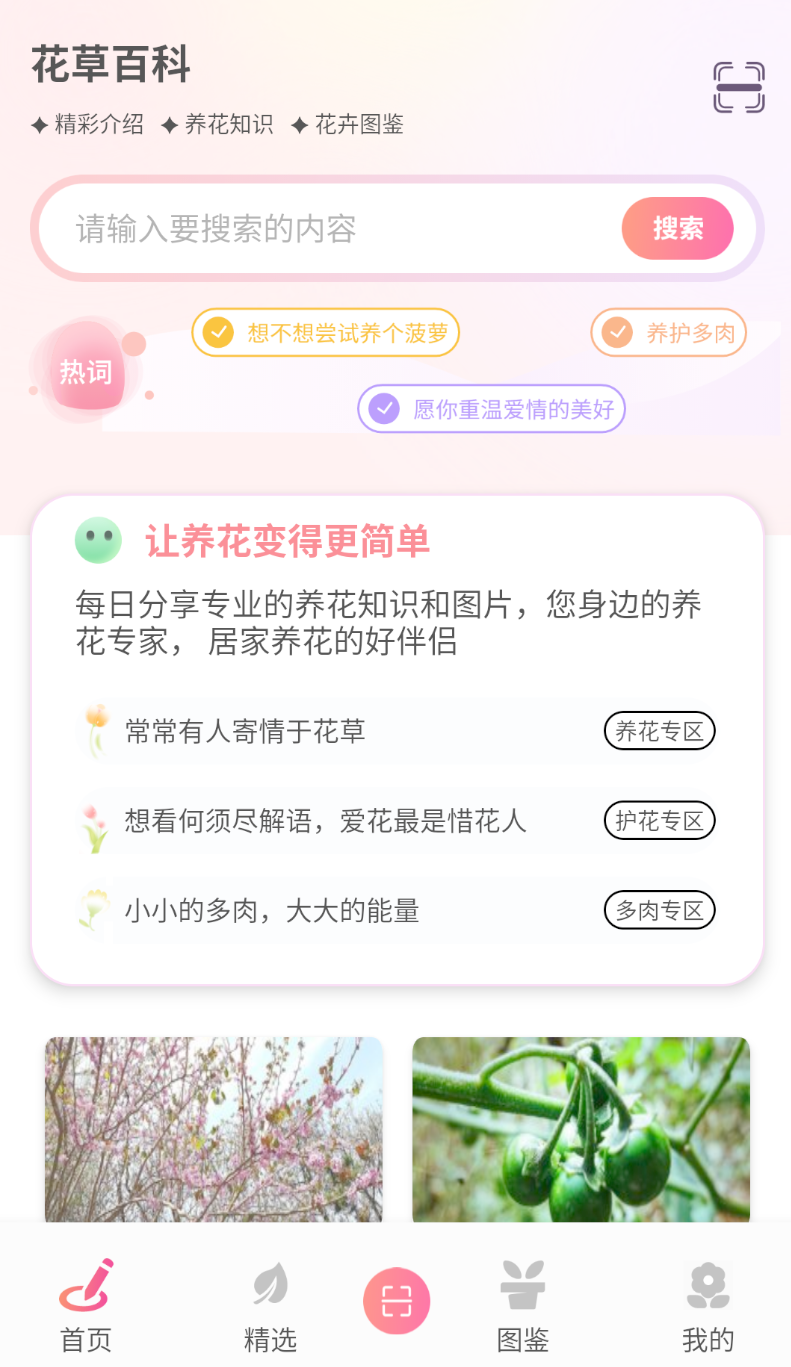Tap the search input field

(x=340, y=229)
